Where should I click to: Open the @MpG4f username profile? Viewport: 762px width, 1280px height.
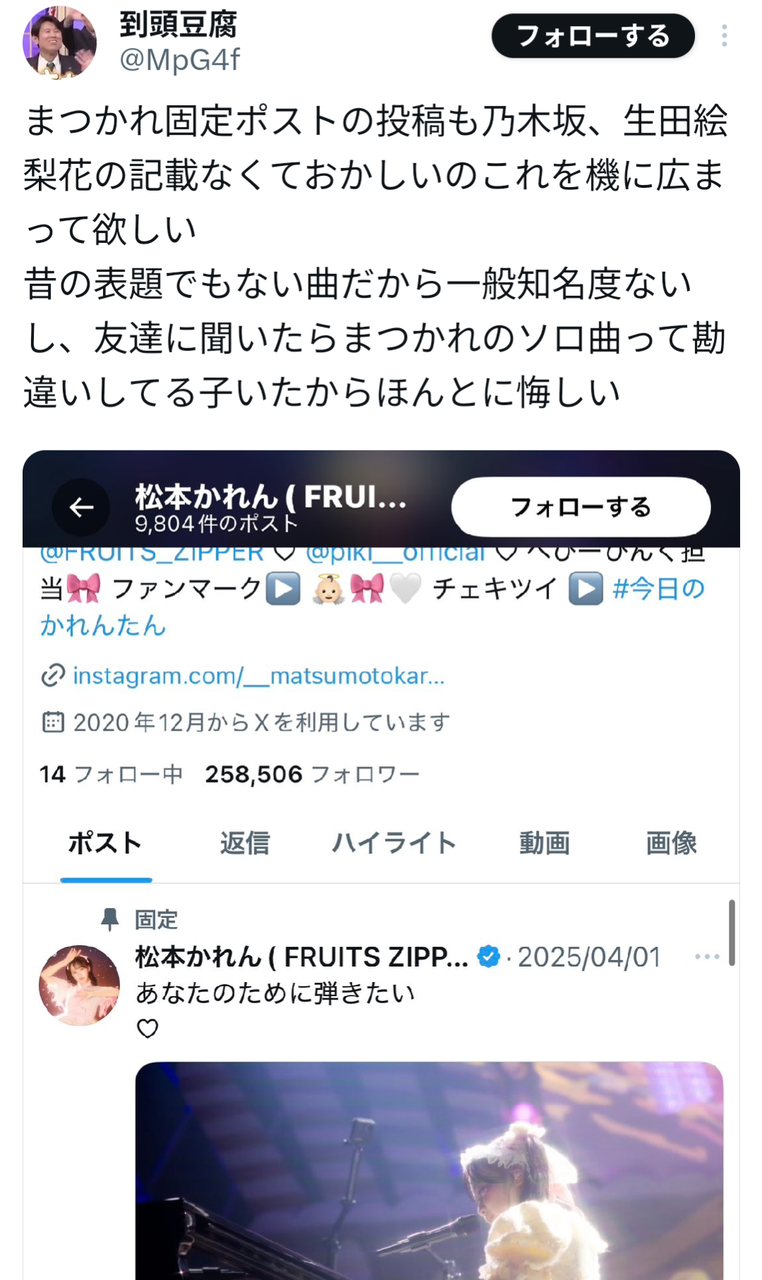point(179,60)
